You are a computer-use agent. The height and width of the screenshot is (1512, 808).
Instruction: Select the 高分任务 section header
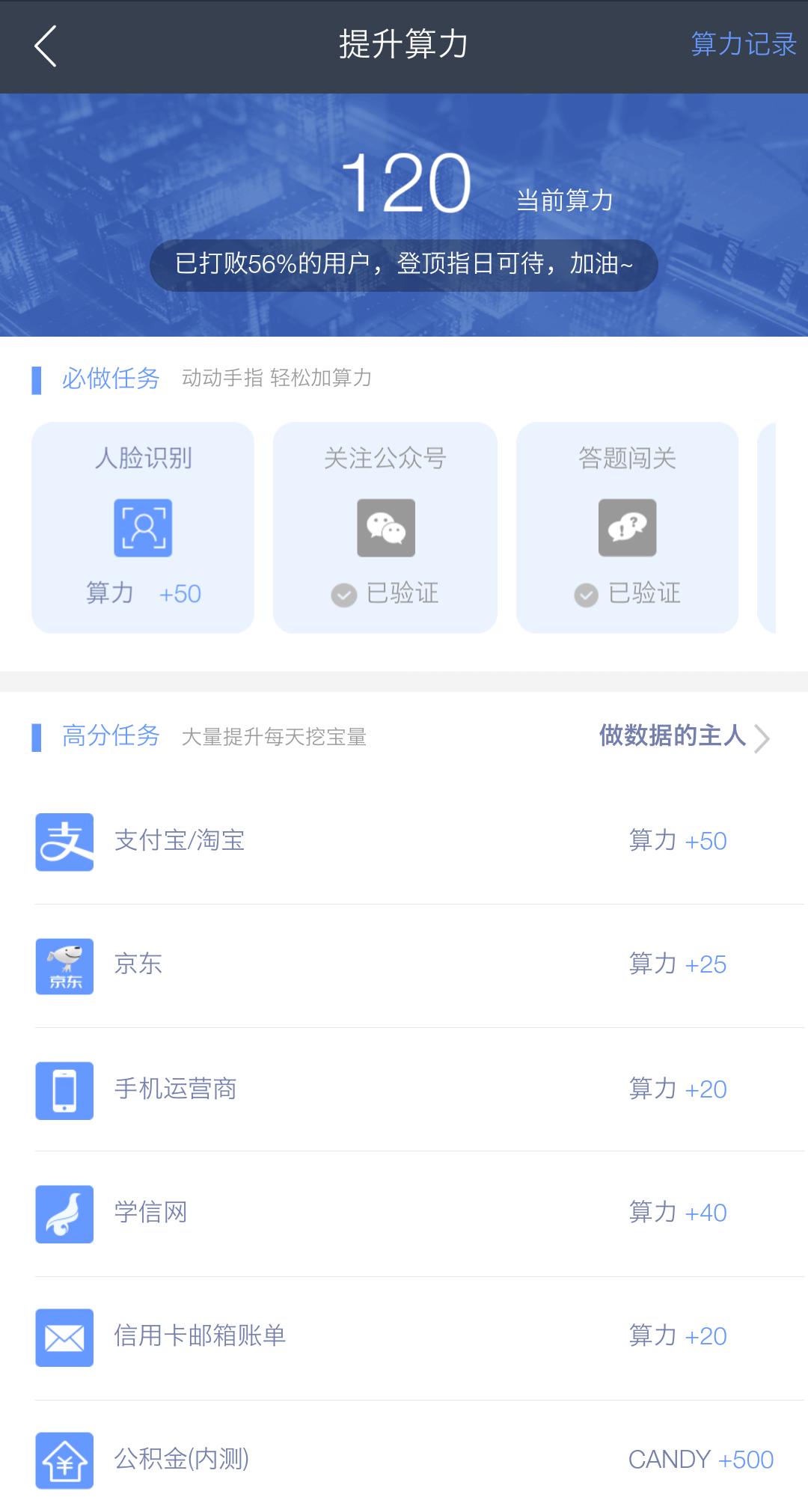click(x=110, y=736)
